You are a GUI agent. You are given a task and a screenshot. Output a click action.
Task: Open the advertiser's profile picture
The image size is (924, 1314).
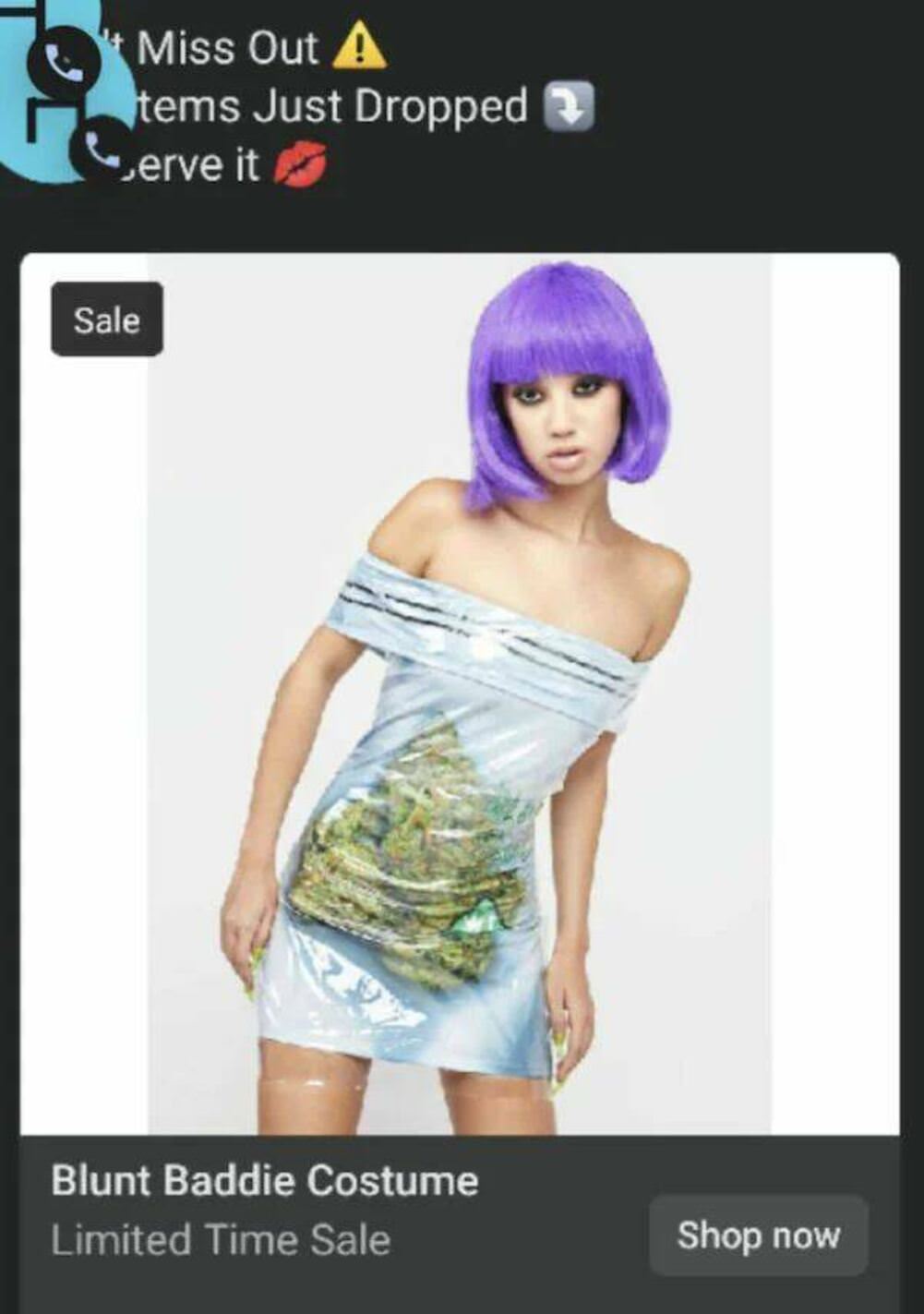coord(55,92)
